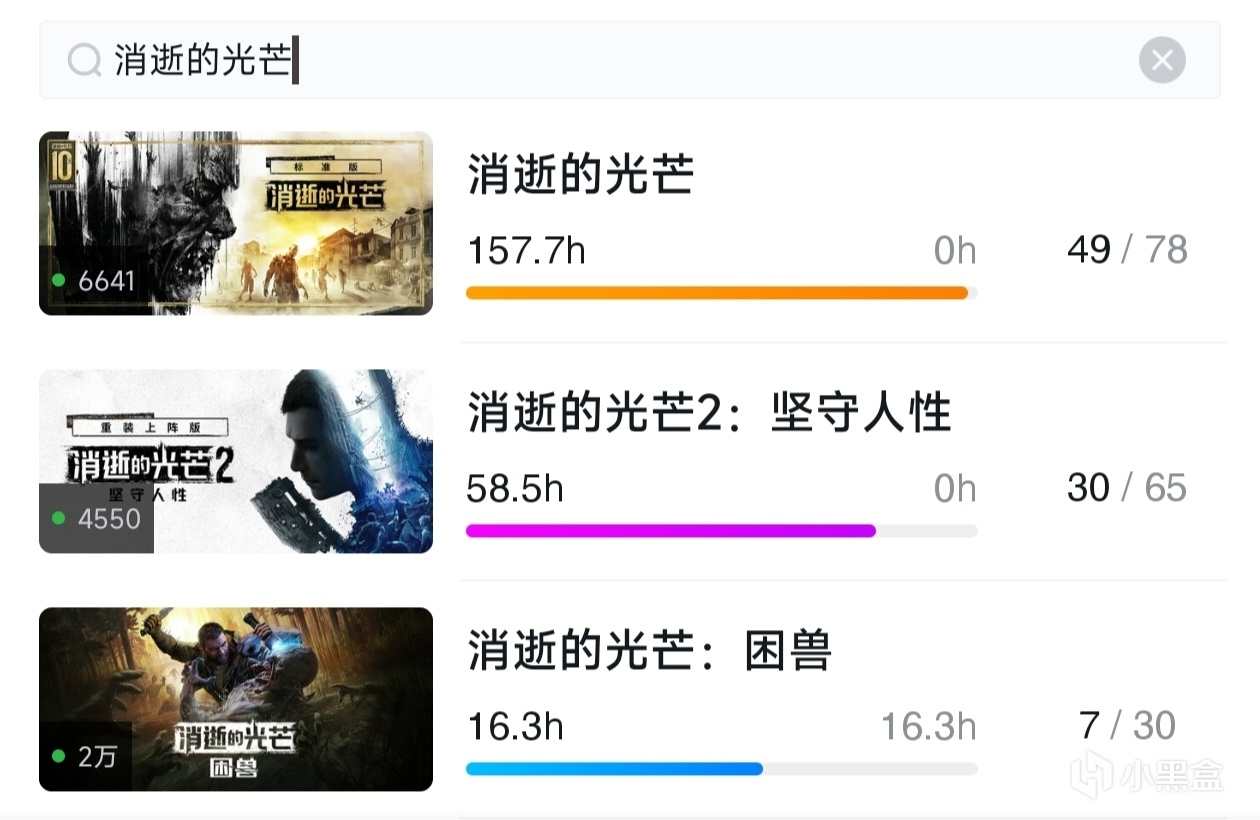Clear the search text with the X button
The width and height of the screenshot is (1260, 820).
point(1162,61)
